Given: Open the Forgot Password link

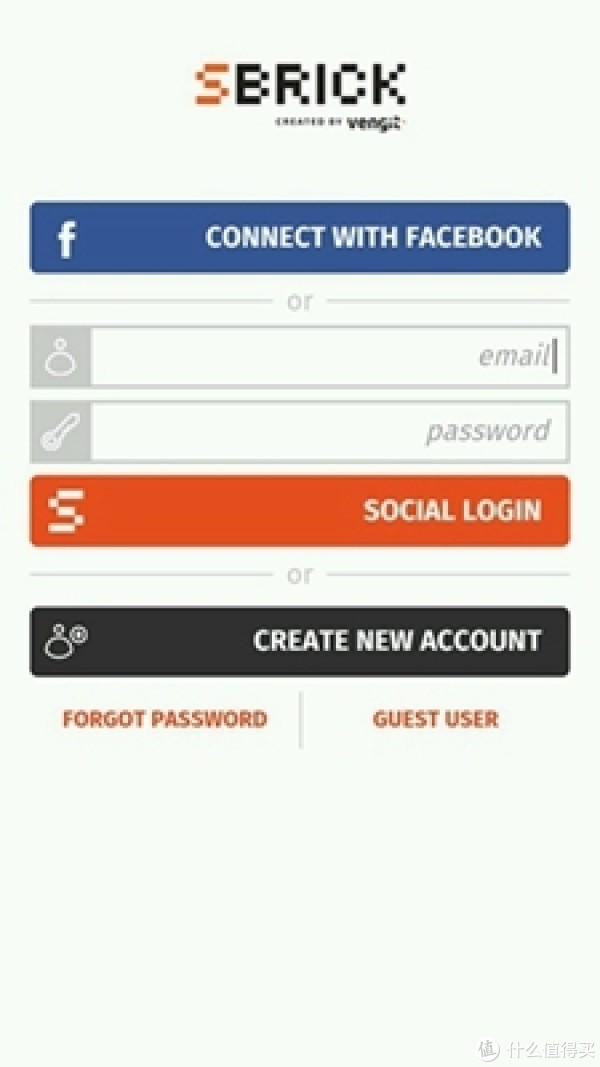Looking at the screenshot, I should (165, 719).
